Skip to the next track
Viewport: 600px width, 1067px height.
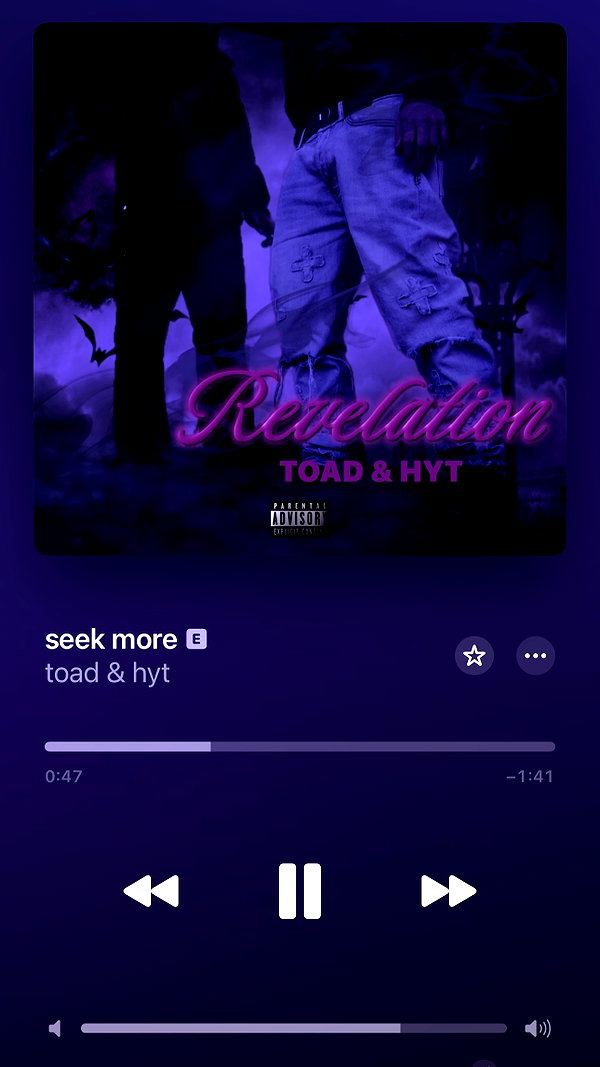tap(448, 891)
